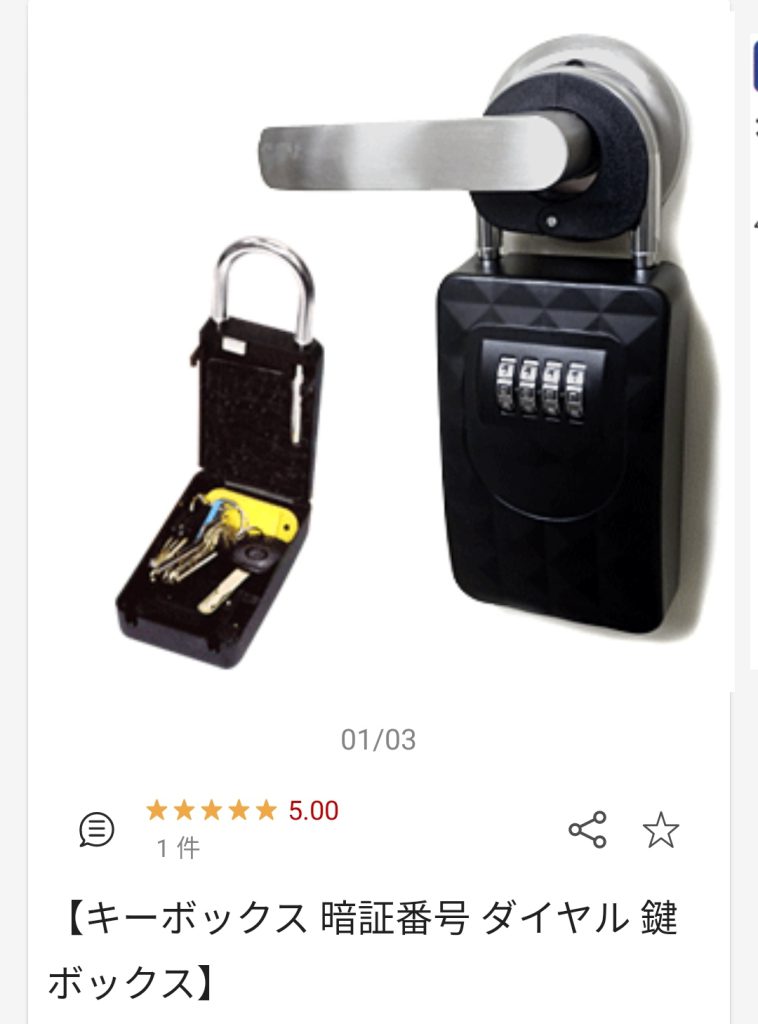Share this key box product
Image resolution: width=758 pixels, height=1024 pixels.
click(x=587, y=830)
